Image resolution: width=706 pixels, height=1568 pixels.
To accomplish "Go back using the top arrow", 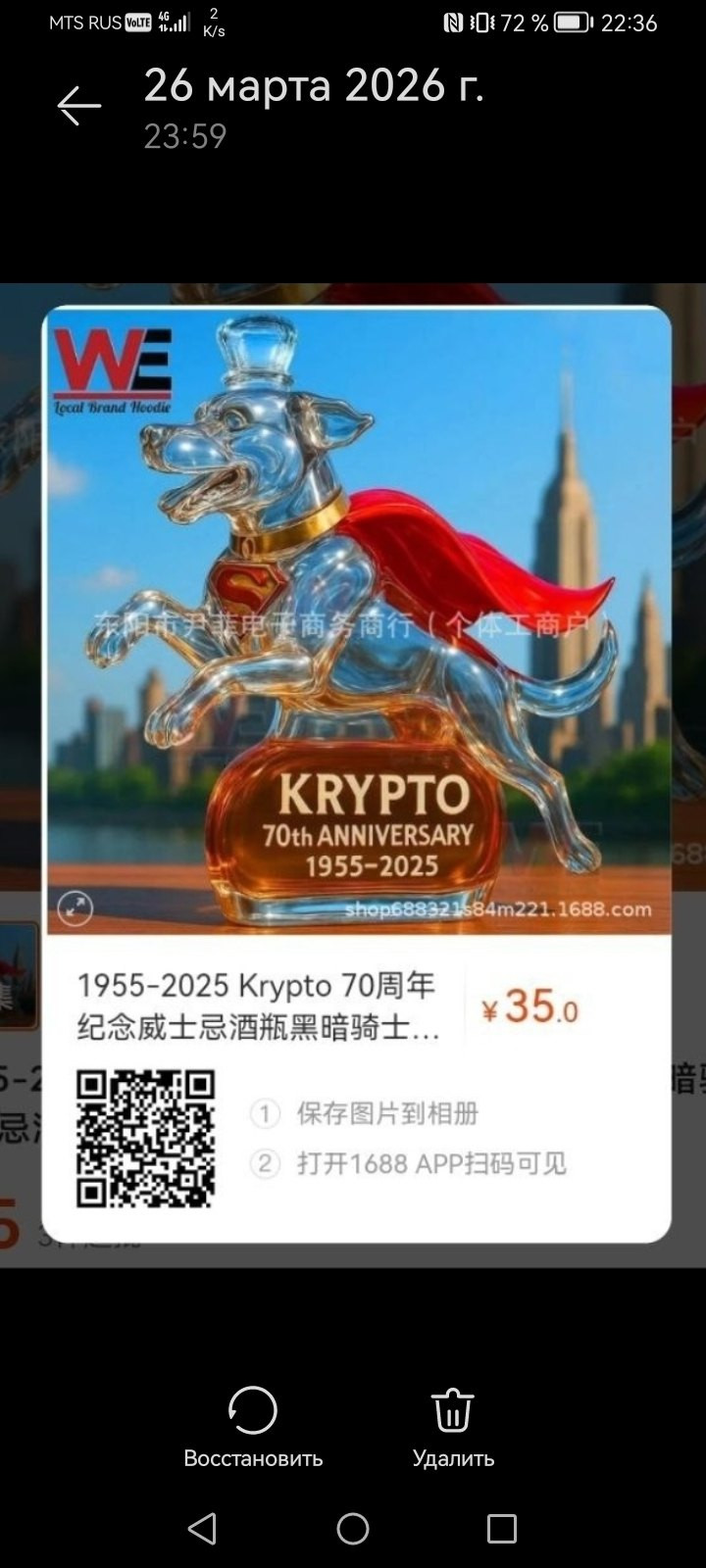I will 79,106.
